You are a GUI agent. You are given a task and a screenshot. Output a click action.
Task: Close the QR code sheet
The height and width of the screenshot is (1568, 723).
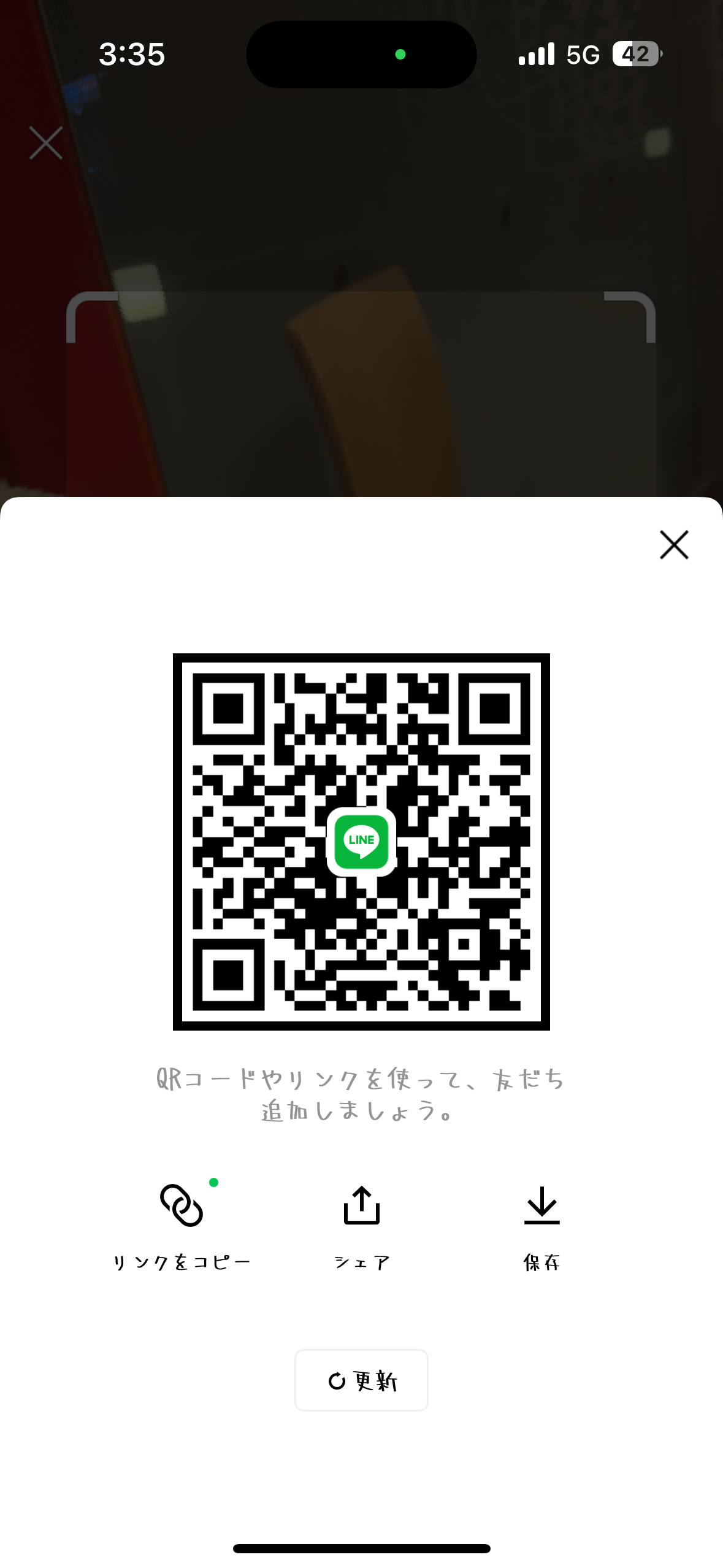click(674, 545)
